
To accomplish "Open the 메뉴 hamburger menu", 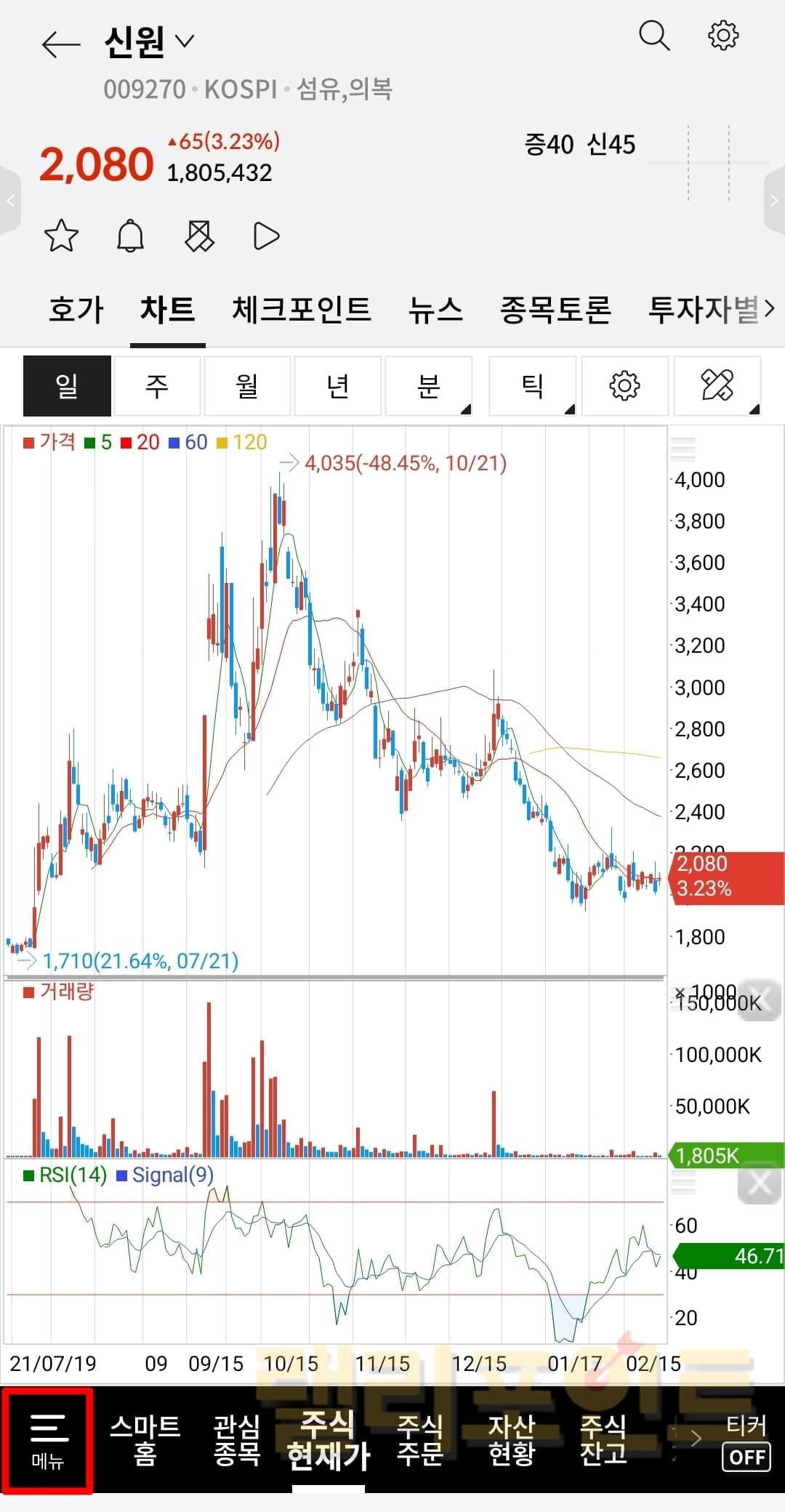I will pyautogui.click(x=48, y=1439).
